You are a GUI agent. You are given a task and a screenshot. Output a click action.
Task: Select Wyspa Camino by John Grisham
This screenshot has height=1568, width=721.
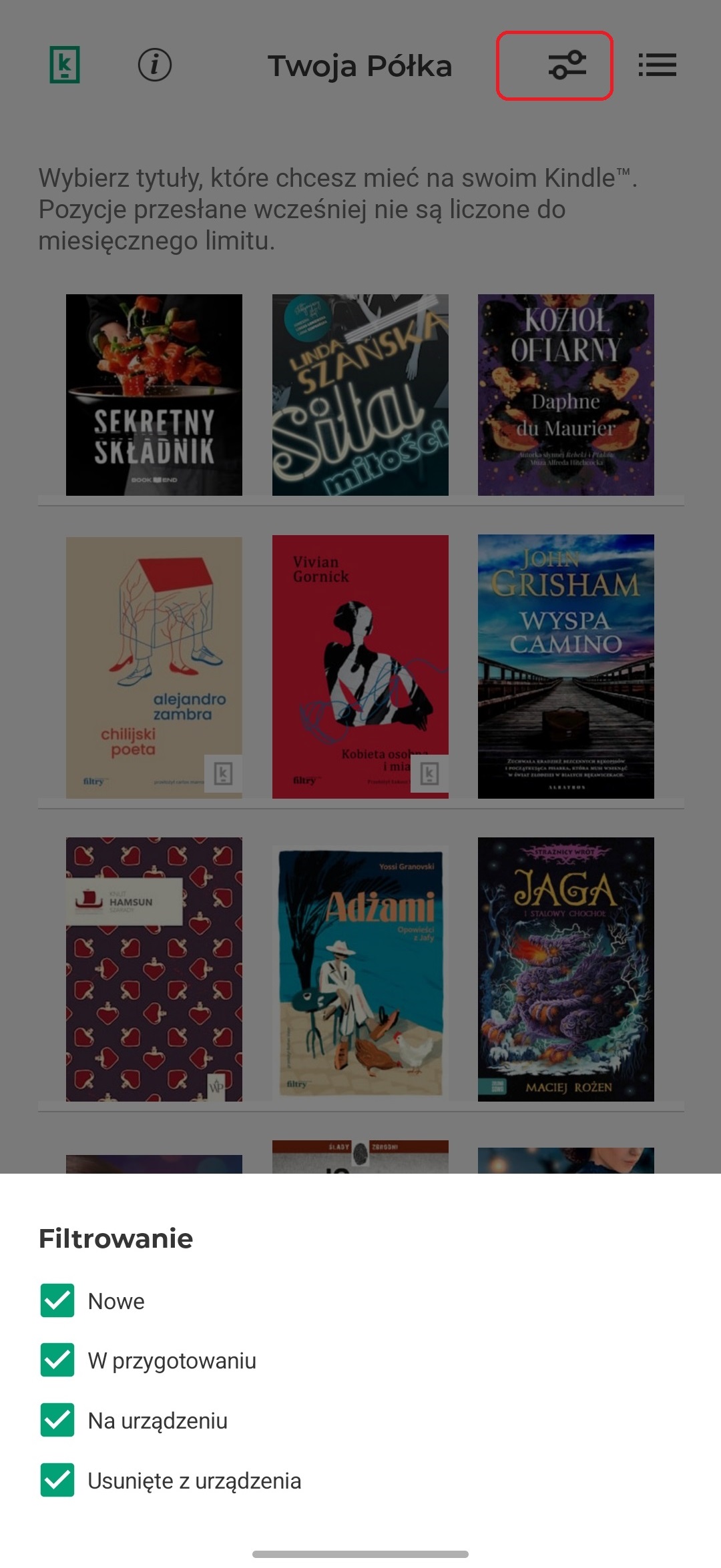[566, 667]
